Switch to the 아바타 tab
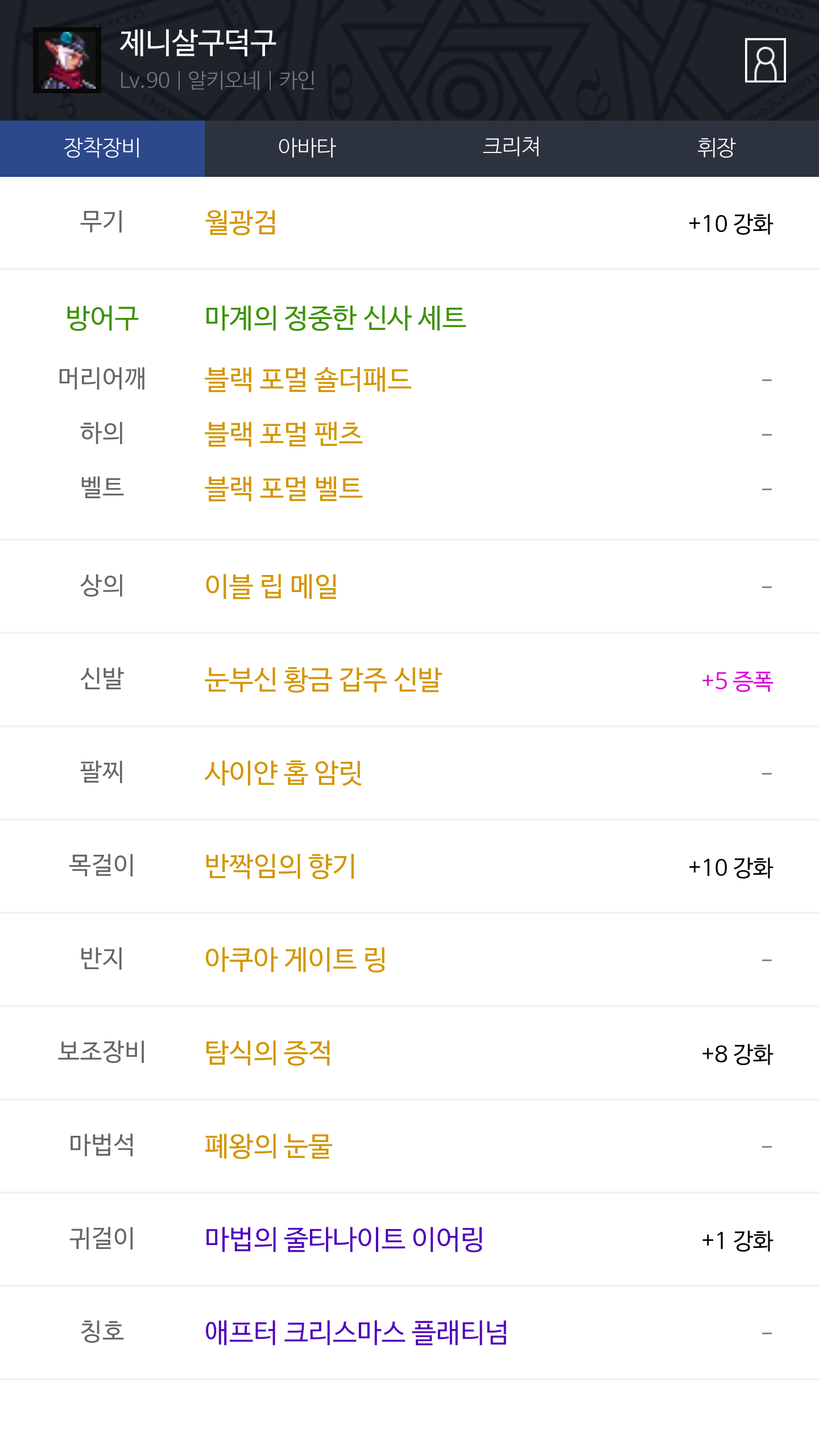The width and height of the screenshot is (819, 1456). point(307,148)
